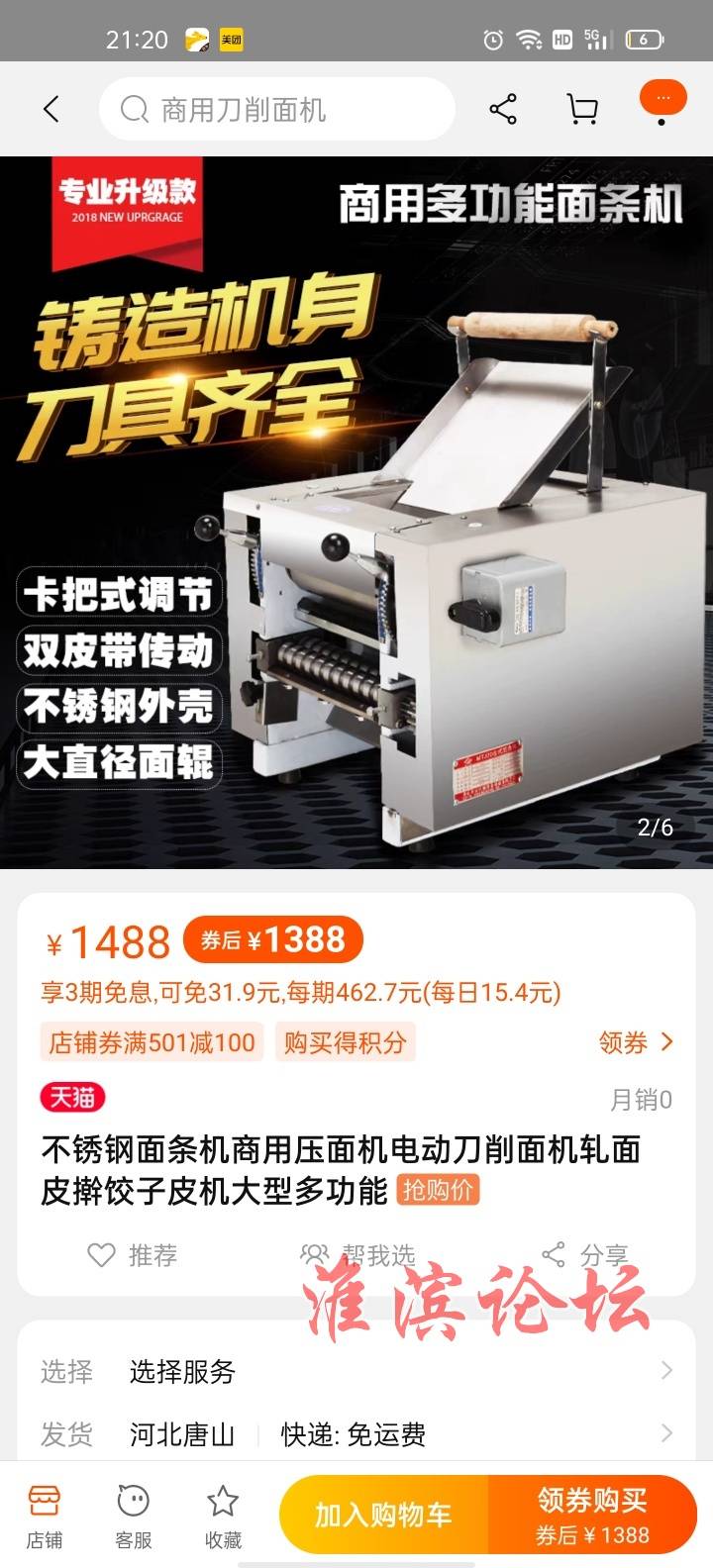The image size is (713, 1568).
Task: View the product image gallery
Action: (356, 513)
